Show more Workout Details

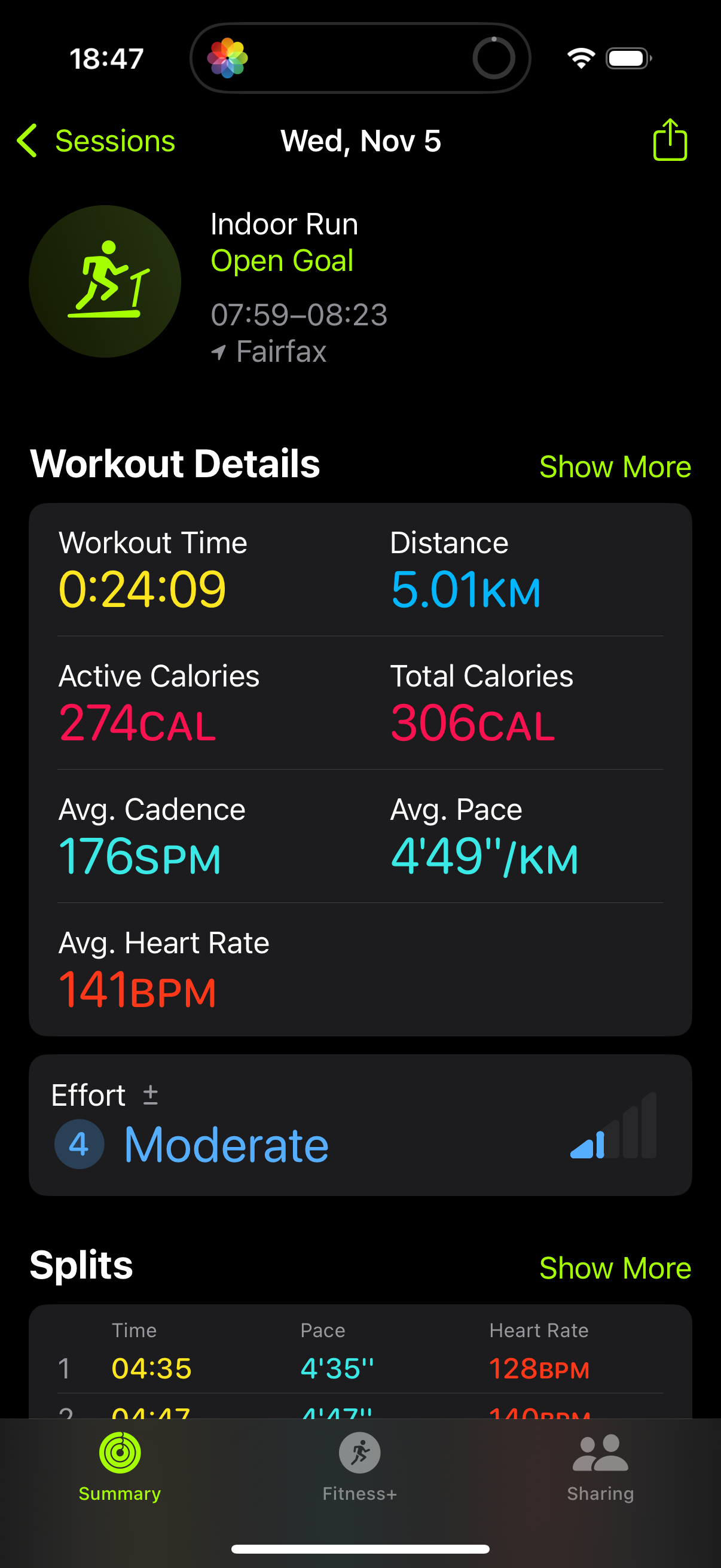coord(615,467)
